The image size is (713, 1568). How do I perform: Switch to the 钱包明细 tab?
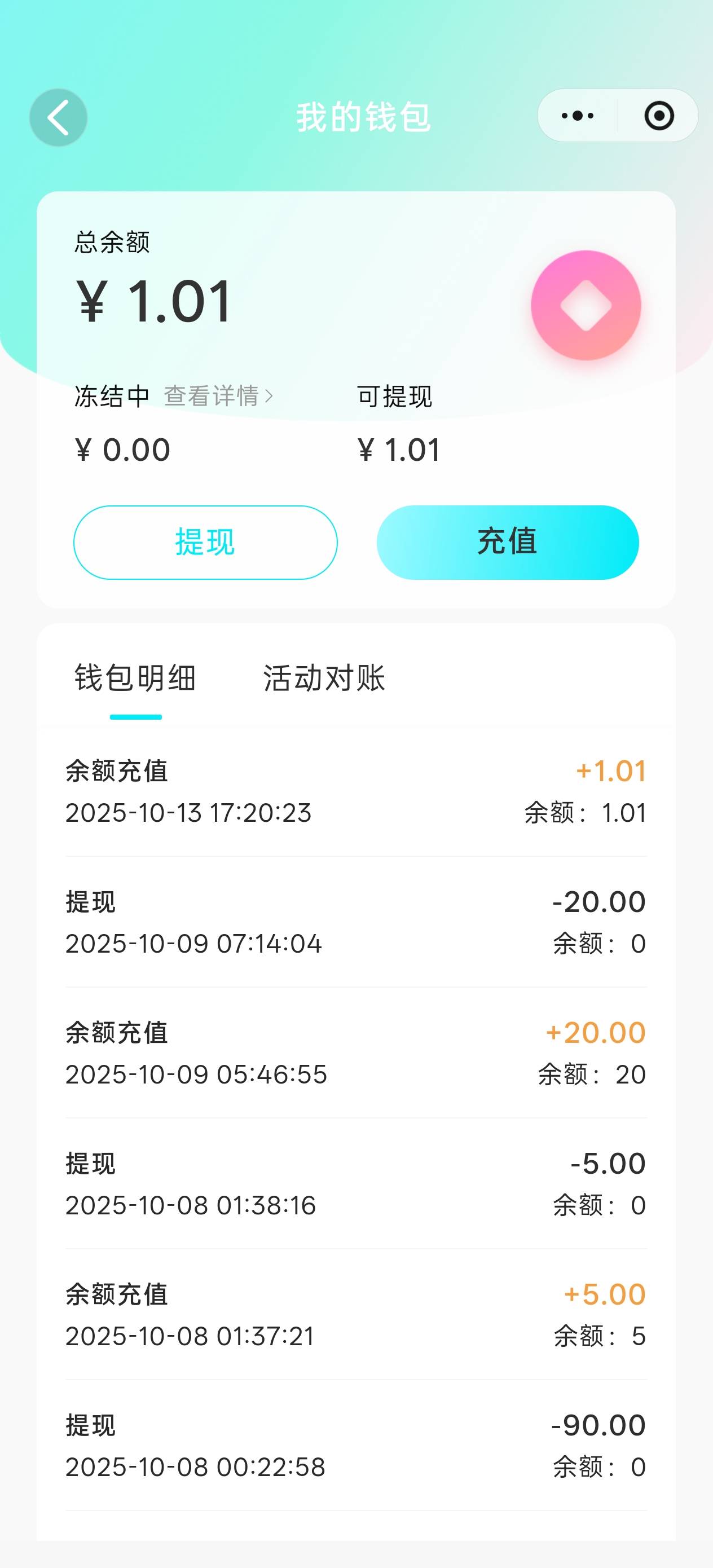pyautogui.click(x=135, y=678)
